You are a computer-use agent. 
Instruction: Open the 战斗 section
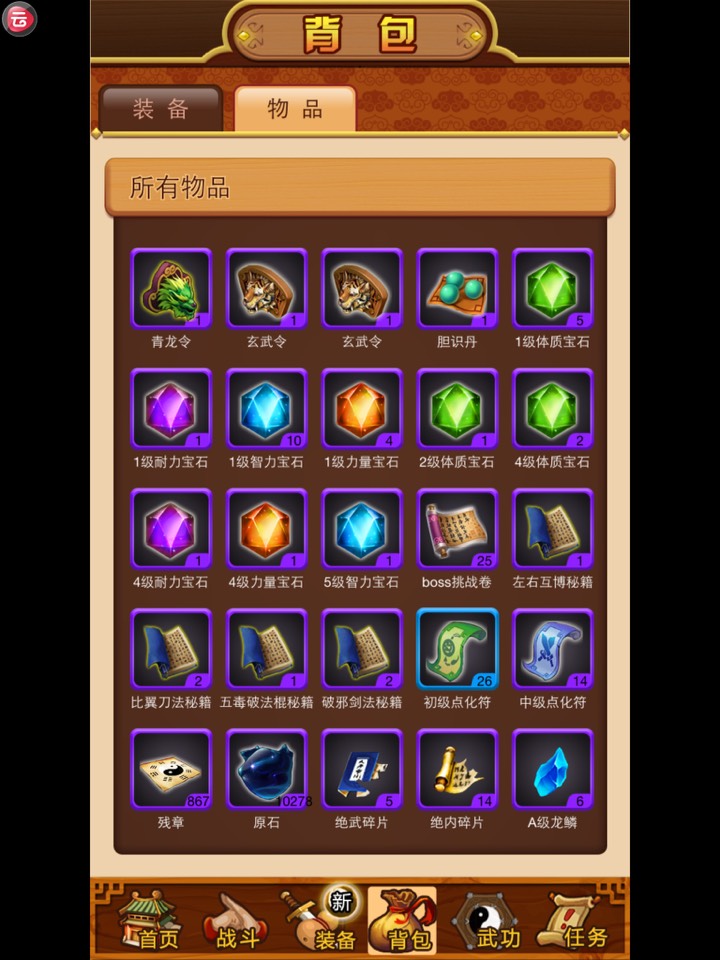pyautogui.click(x=235, y=920)
